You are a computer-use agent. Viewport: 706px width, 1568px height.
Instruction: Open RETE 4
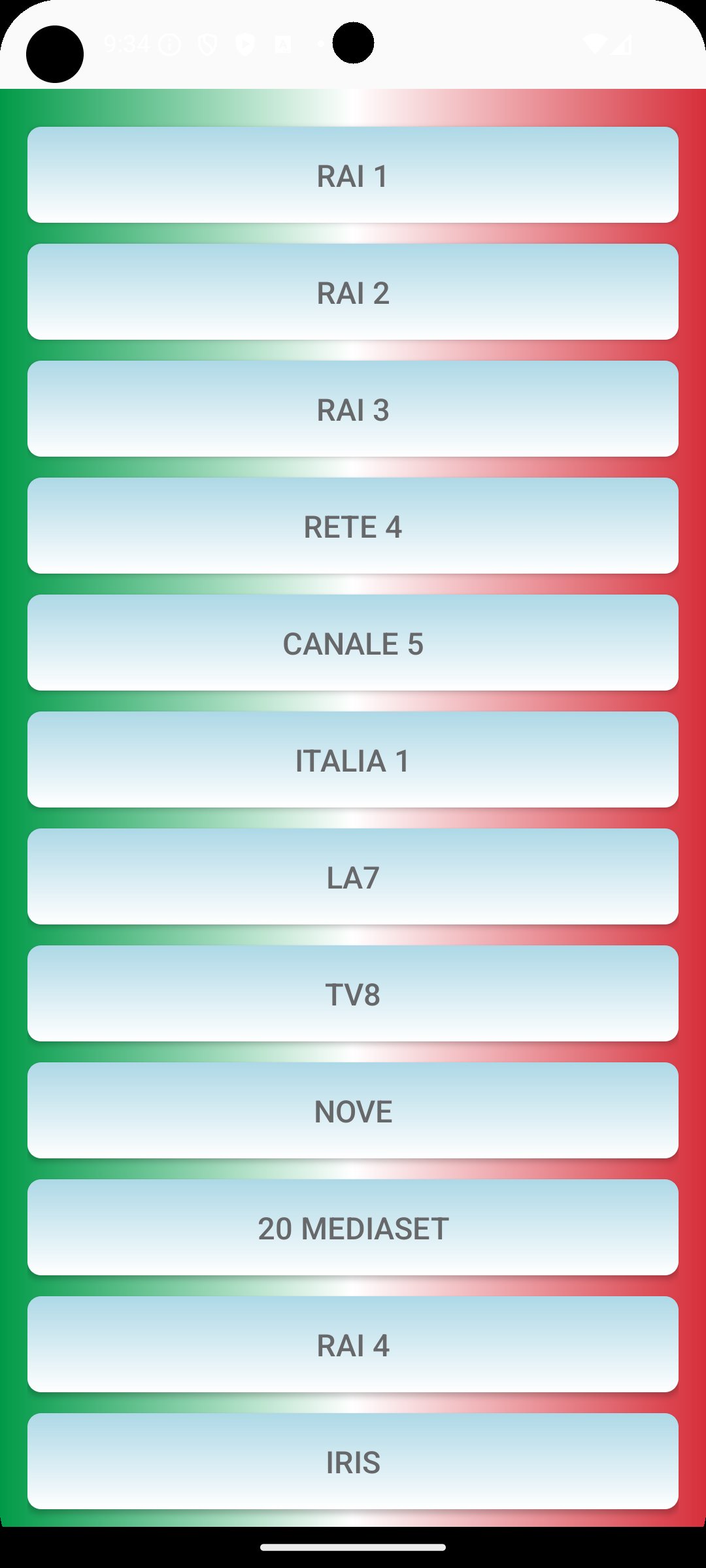pyautogui.click(x=353, y=526)
